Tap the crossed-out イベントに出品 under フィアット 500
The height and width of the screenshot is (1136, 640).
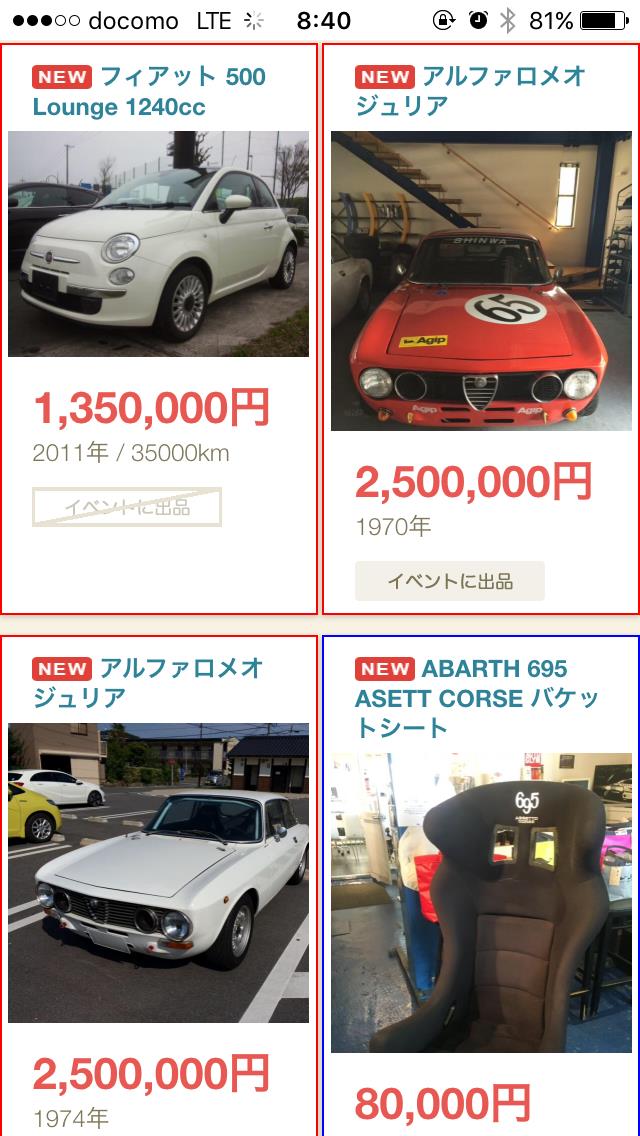click(x=127, y=507)
